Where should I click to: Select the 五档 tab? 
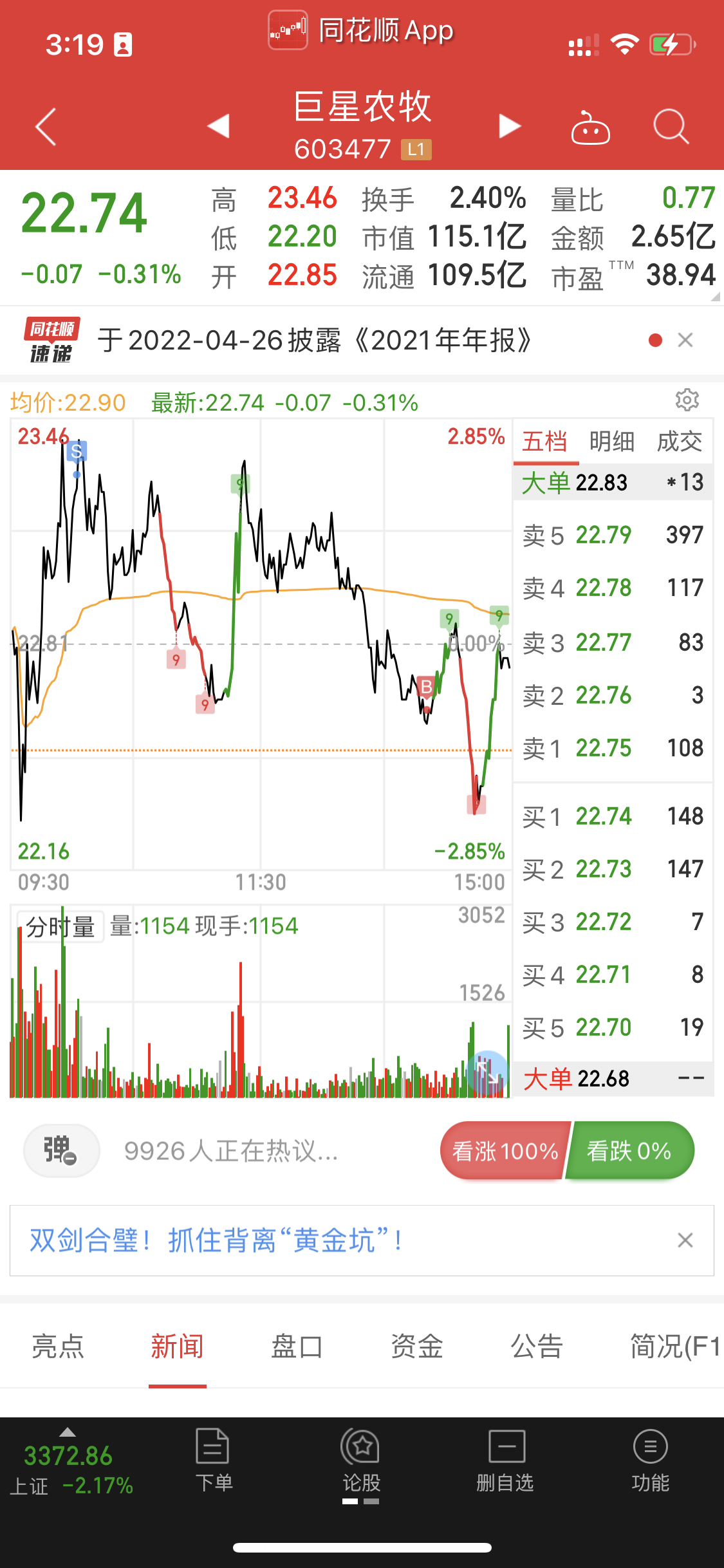point(545,442)
